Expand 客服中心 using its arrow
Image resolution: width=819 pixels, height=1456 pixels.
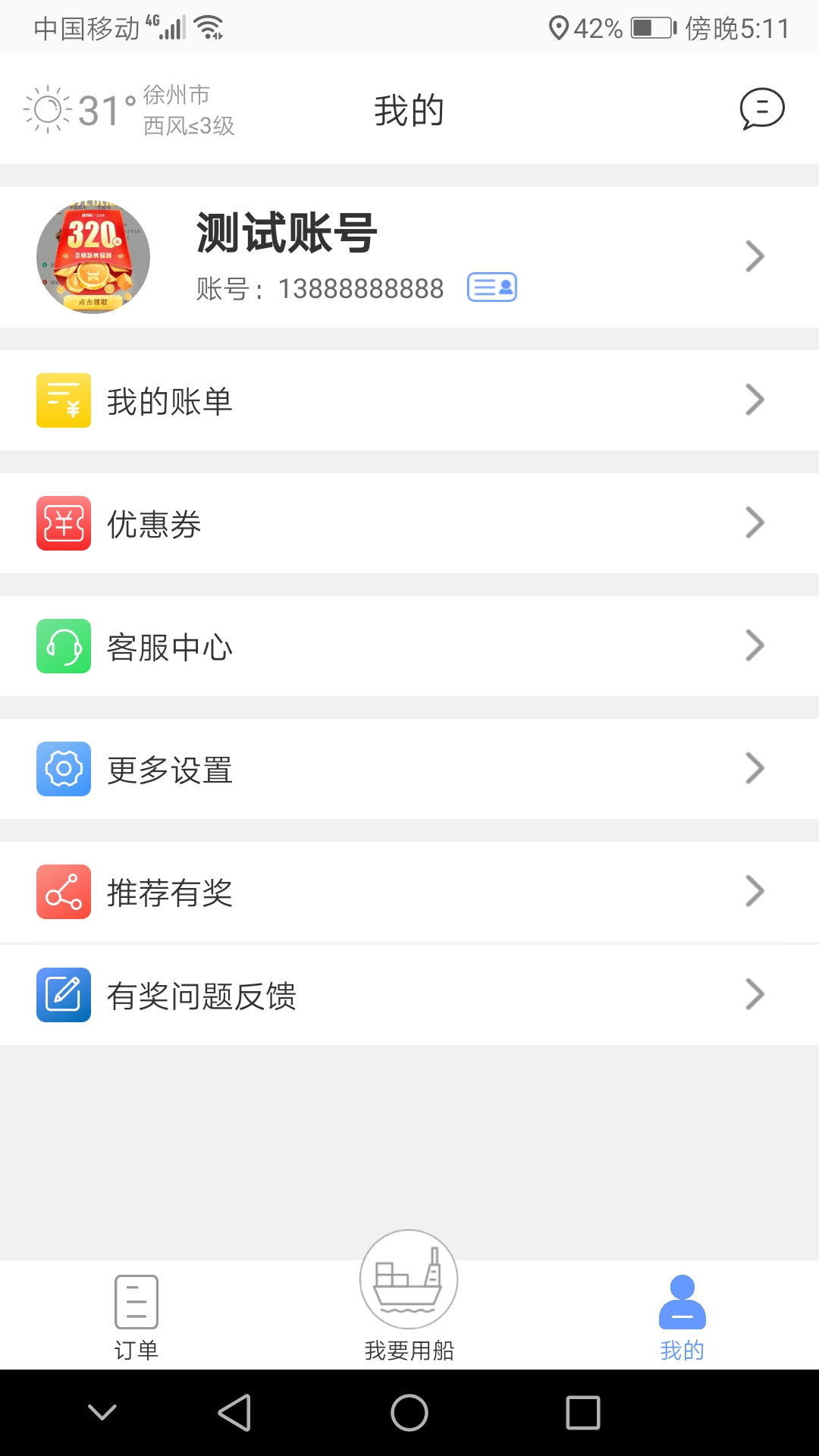click(755, 646)
